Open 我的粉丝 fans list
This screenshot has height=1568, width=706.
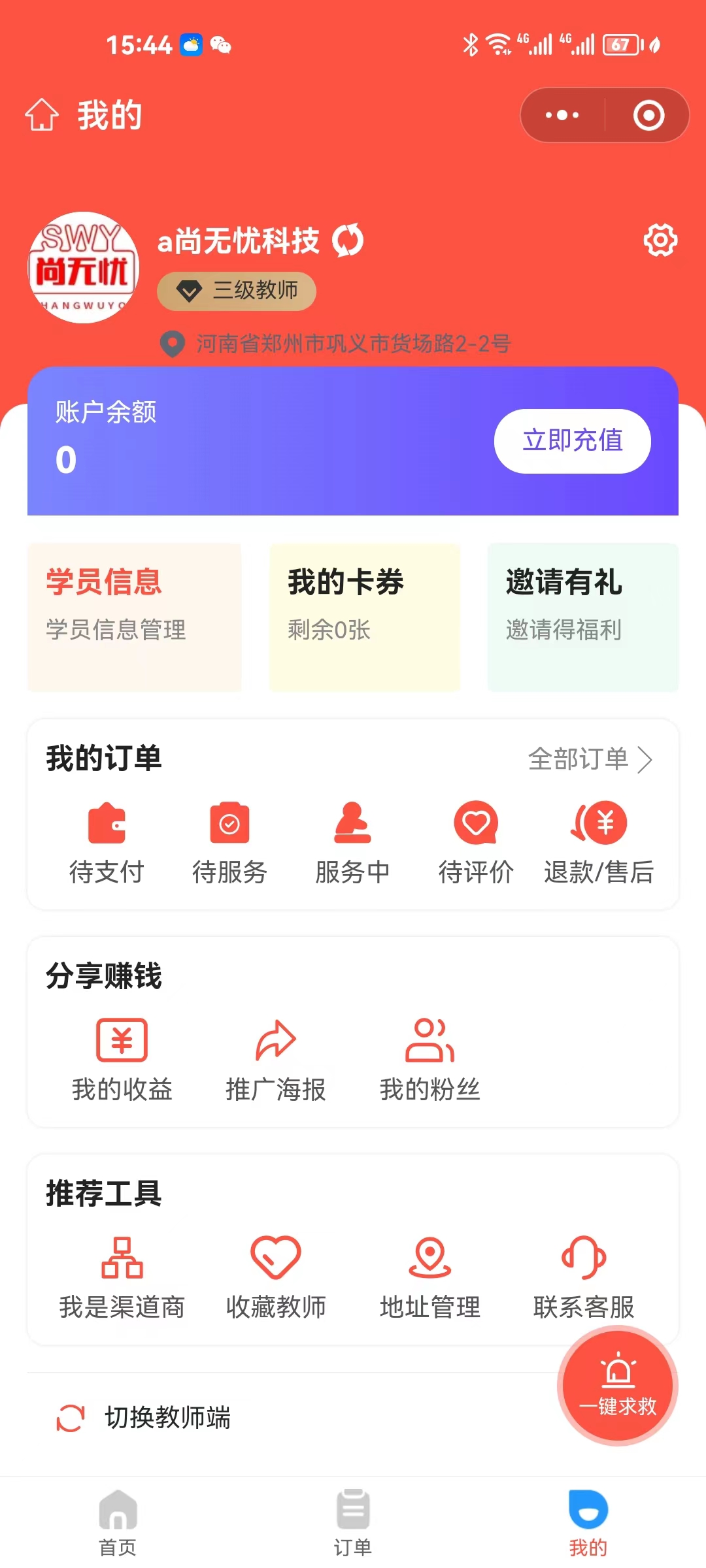point(430,1058)
